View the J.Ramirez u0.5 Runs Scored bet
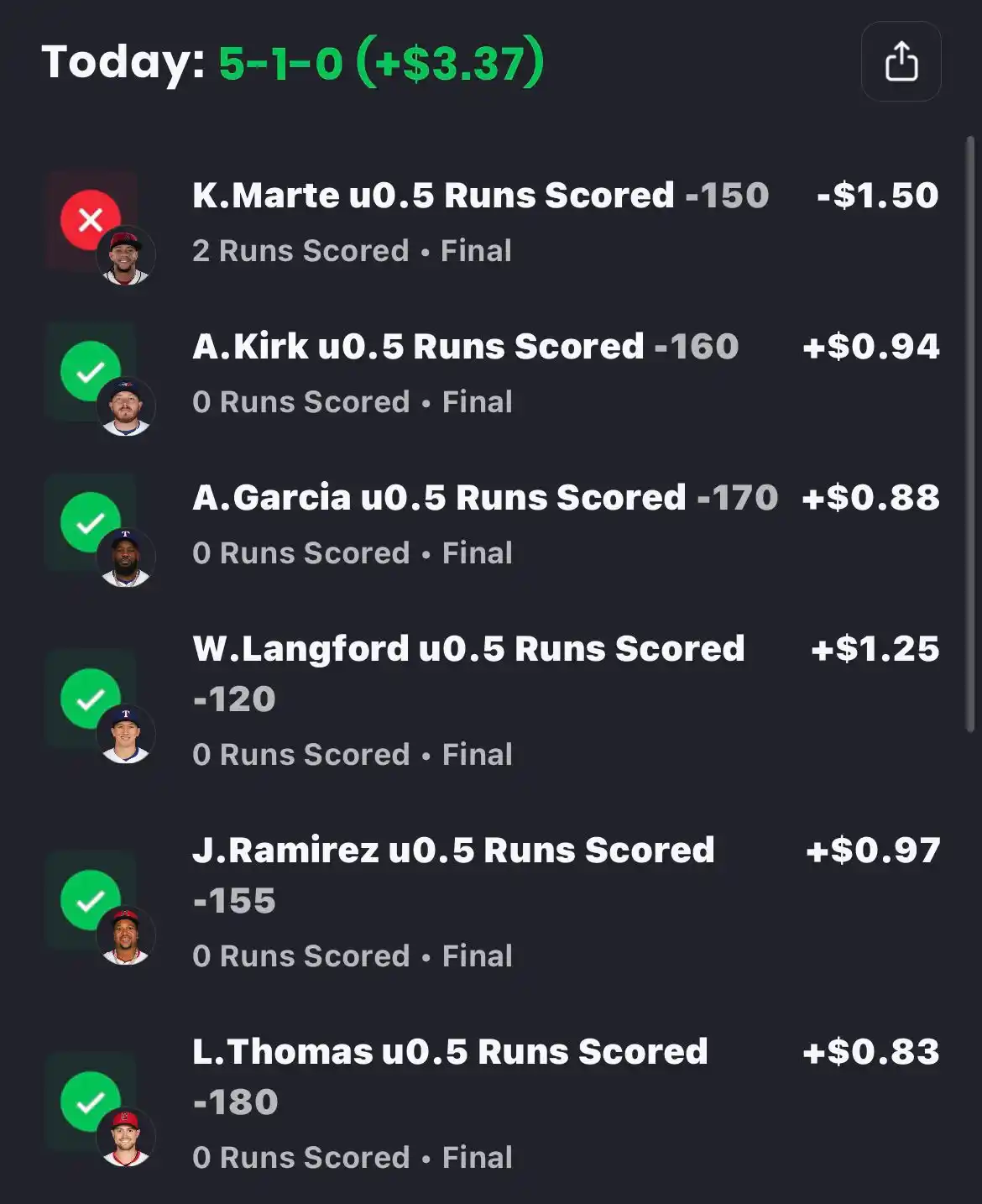Viewport: 982px width, 1204px height. [453, 851]
